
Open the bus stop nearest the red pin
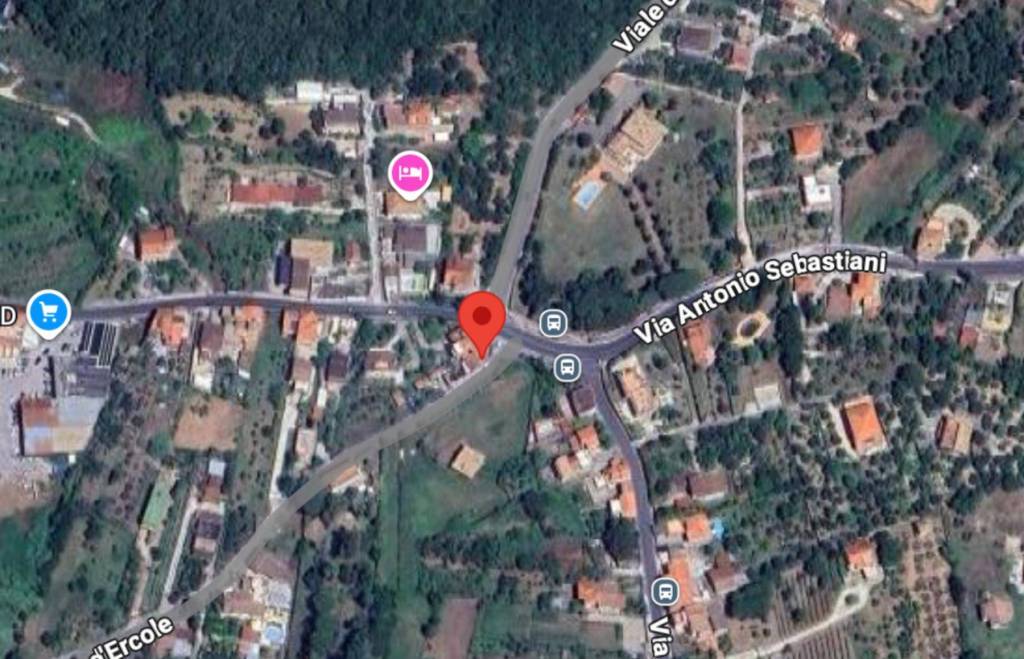click(x=553, y=323)
